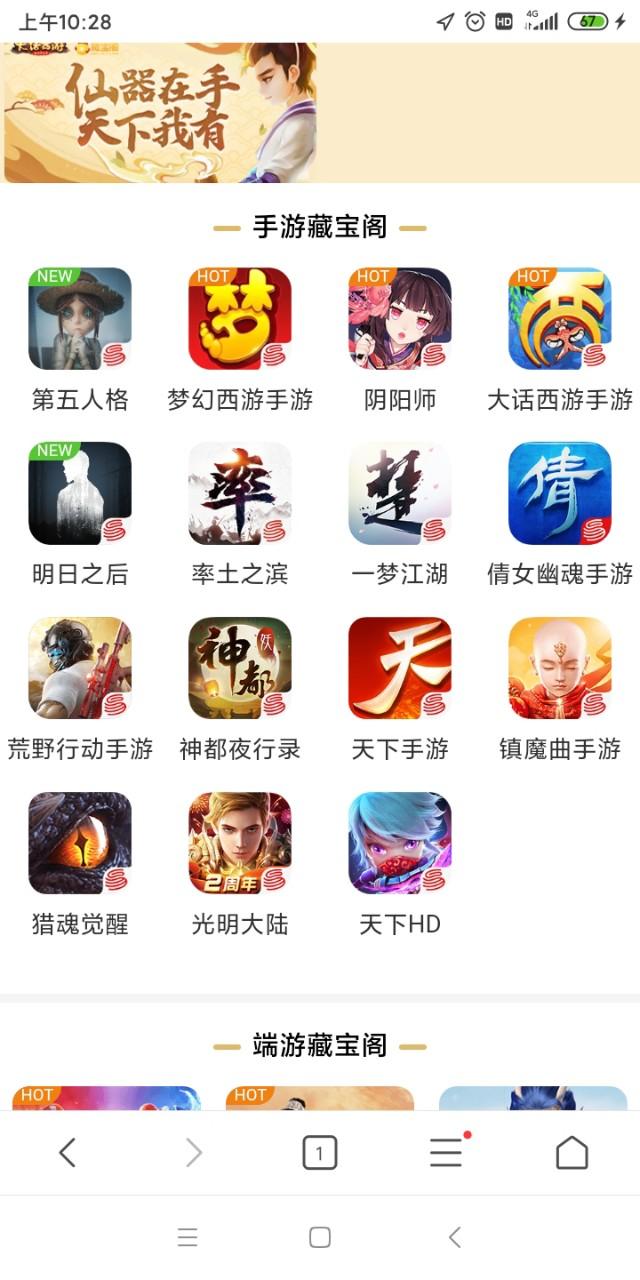640x1280 pixels.
Task: Tap the 神都夜行录 game icon
Action: click(240, 669)
